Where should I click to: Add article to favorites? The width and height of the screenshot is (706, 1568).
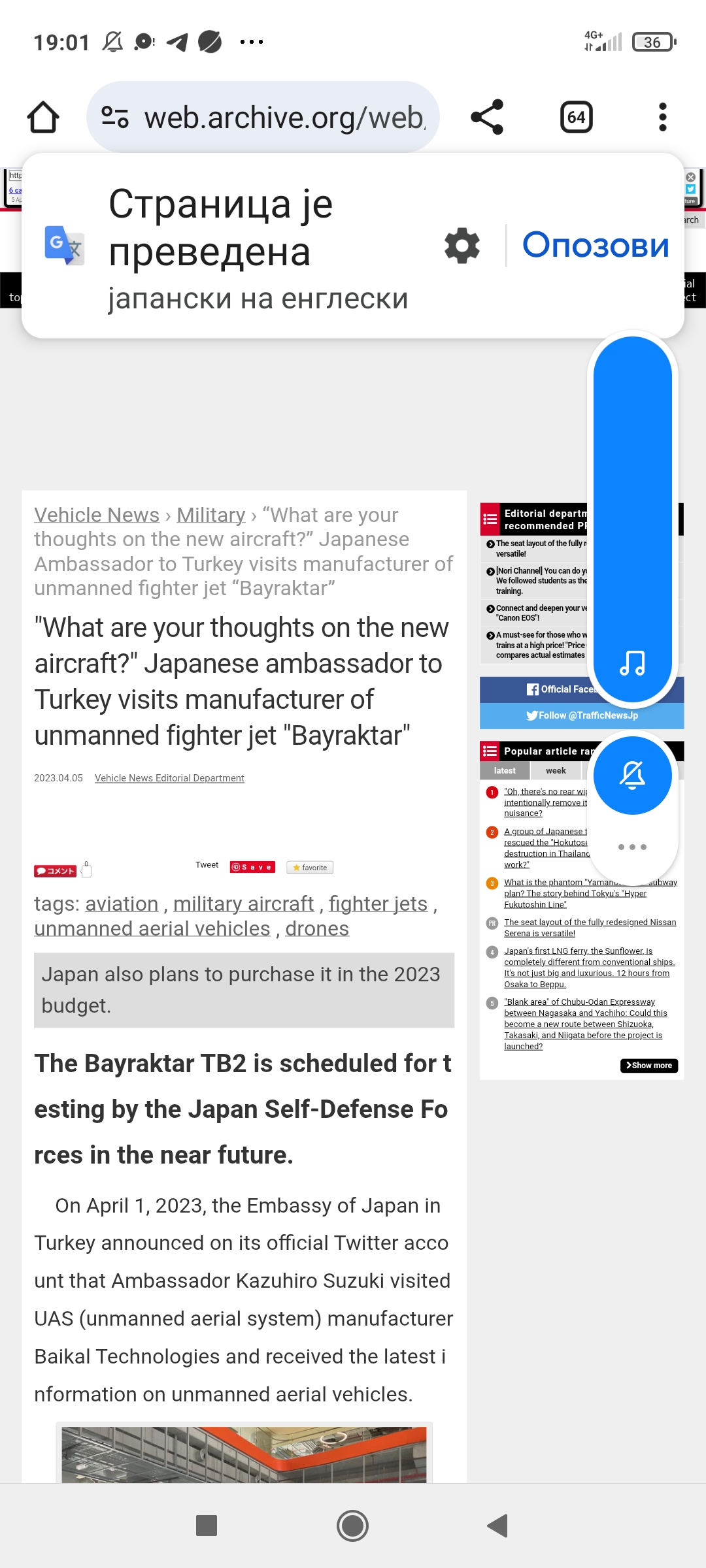pyautogui.click(x=310, y=868)
